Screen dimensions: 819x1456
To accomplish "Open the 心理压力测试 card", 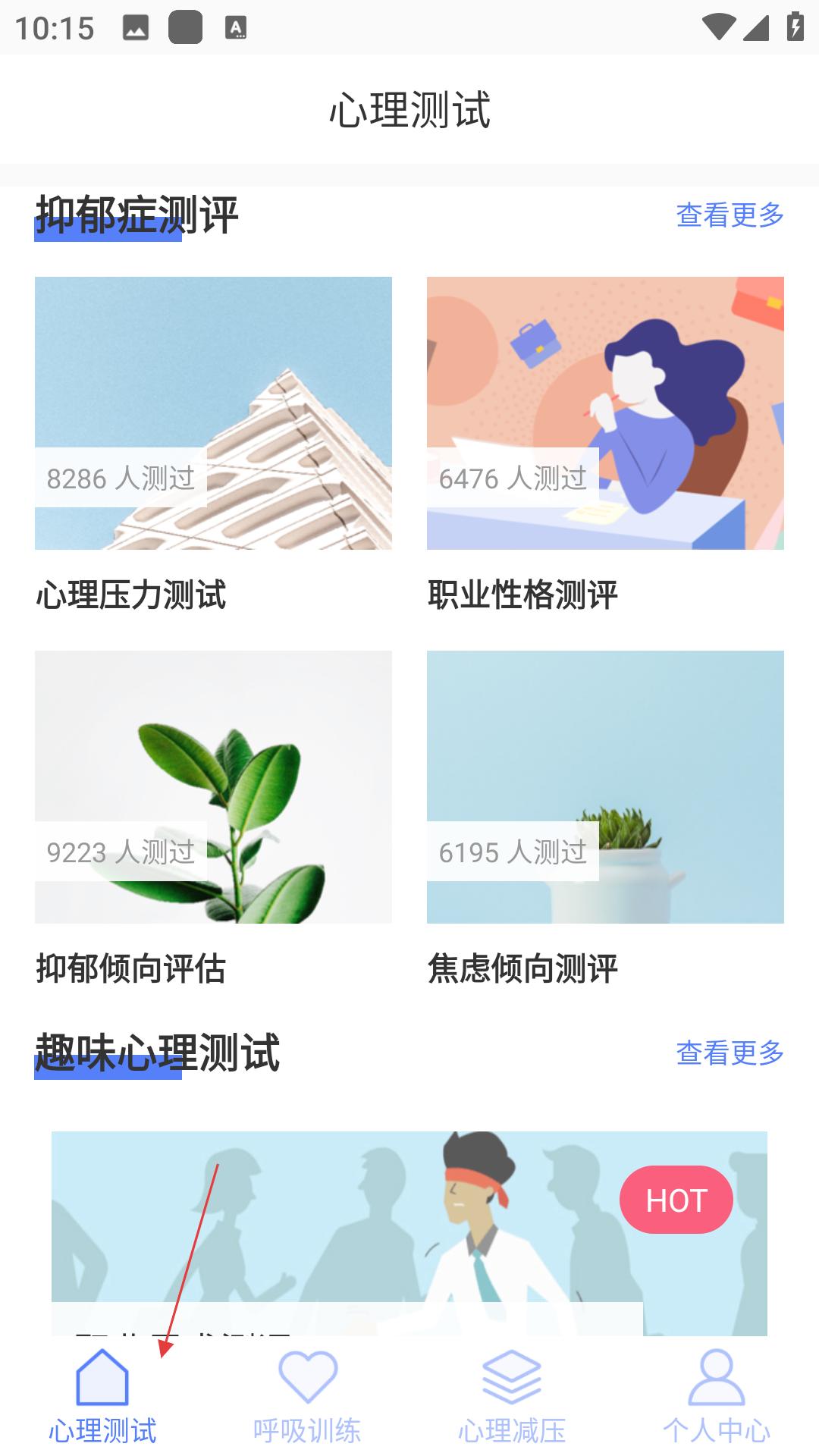I will click(213, 446).
